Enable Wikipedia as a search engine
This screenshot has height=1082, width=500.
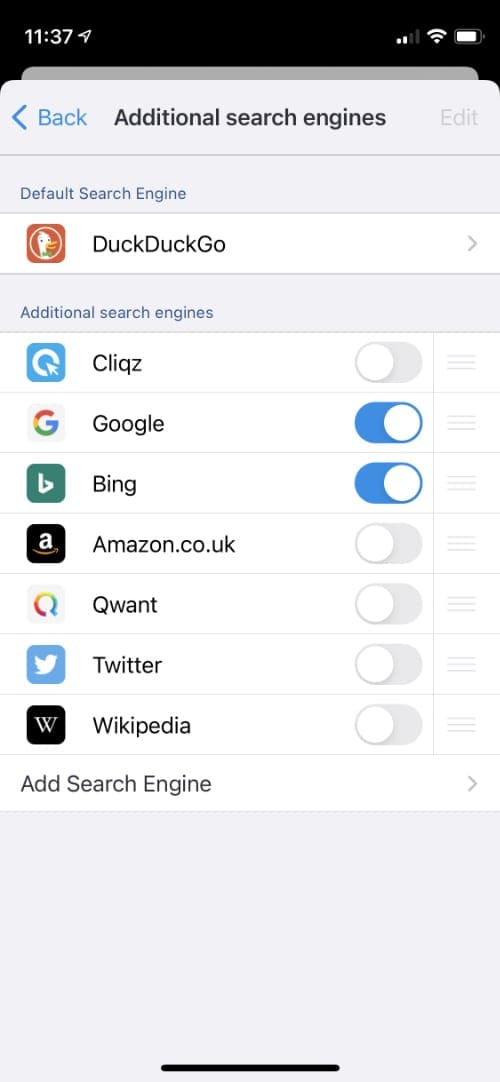click(388, 725)
